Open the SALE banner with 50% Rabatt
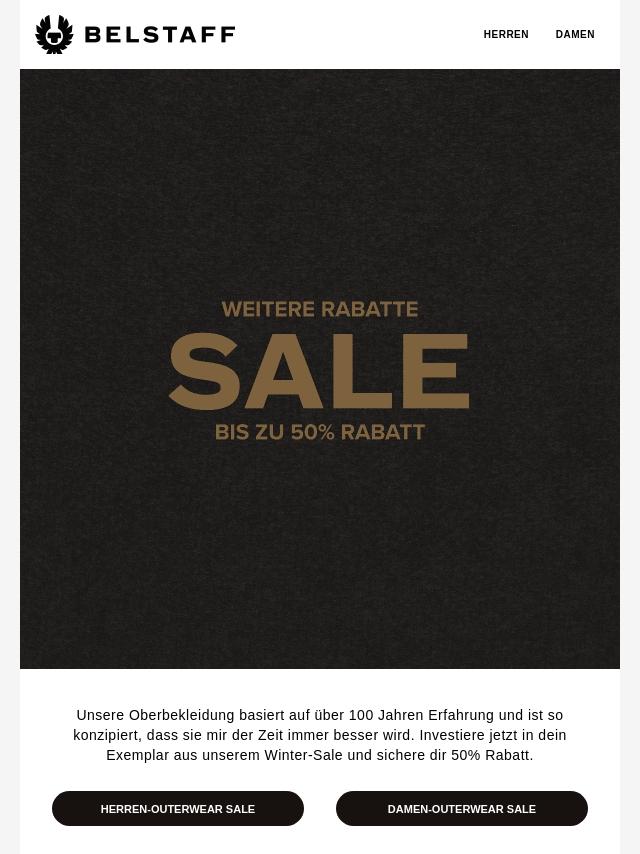The width and height of the screenshot is (640, 854). [x=320, y=369]
